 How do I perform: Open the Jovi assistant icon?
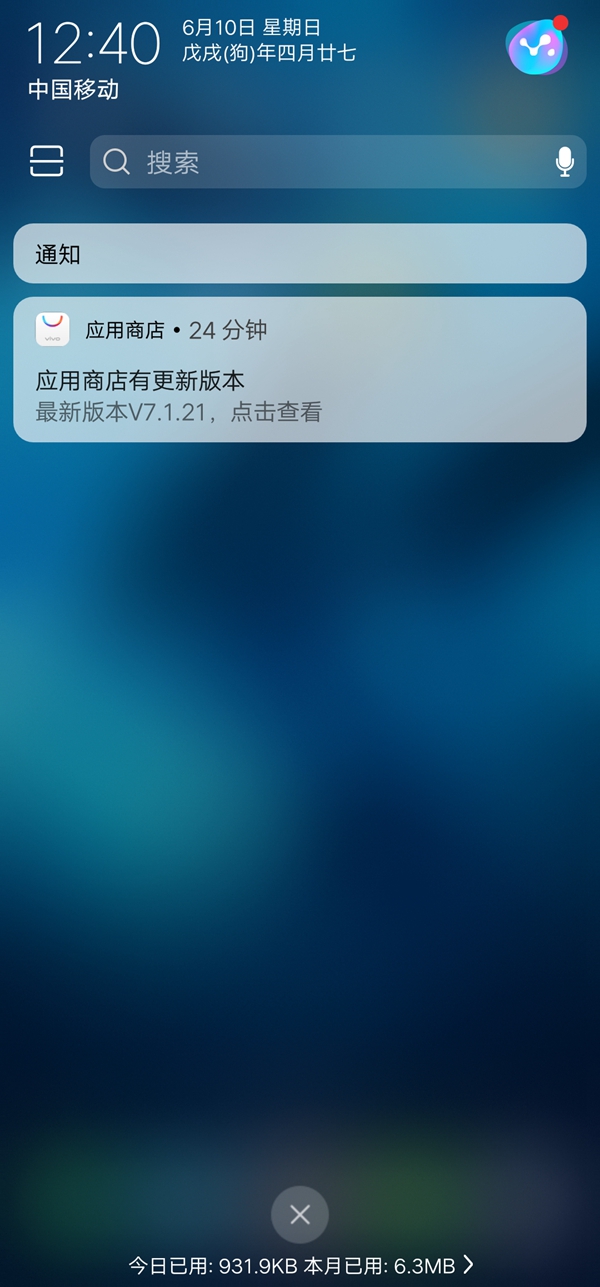537,47
